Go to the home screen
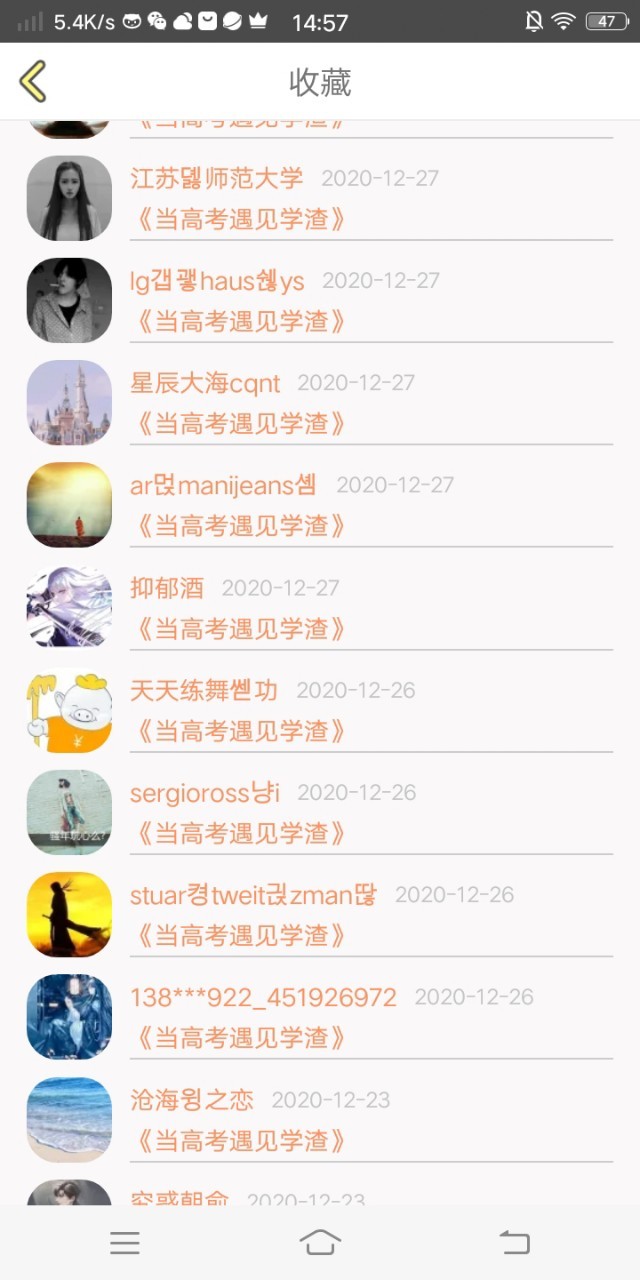 pyautogui.click(x=320, y=1242)
